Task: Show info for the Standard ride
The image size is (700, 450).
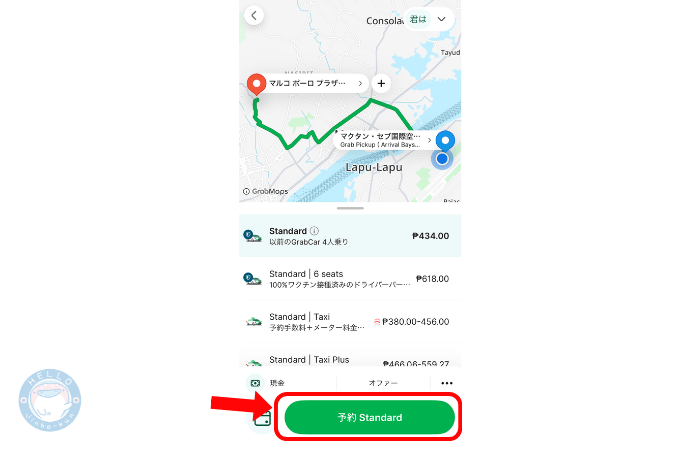Action: (314, 230)
